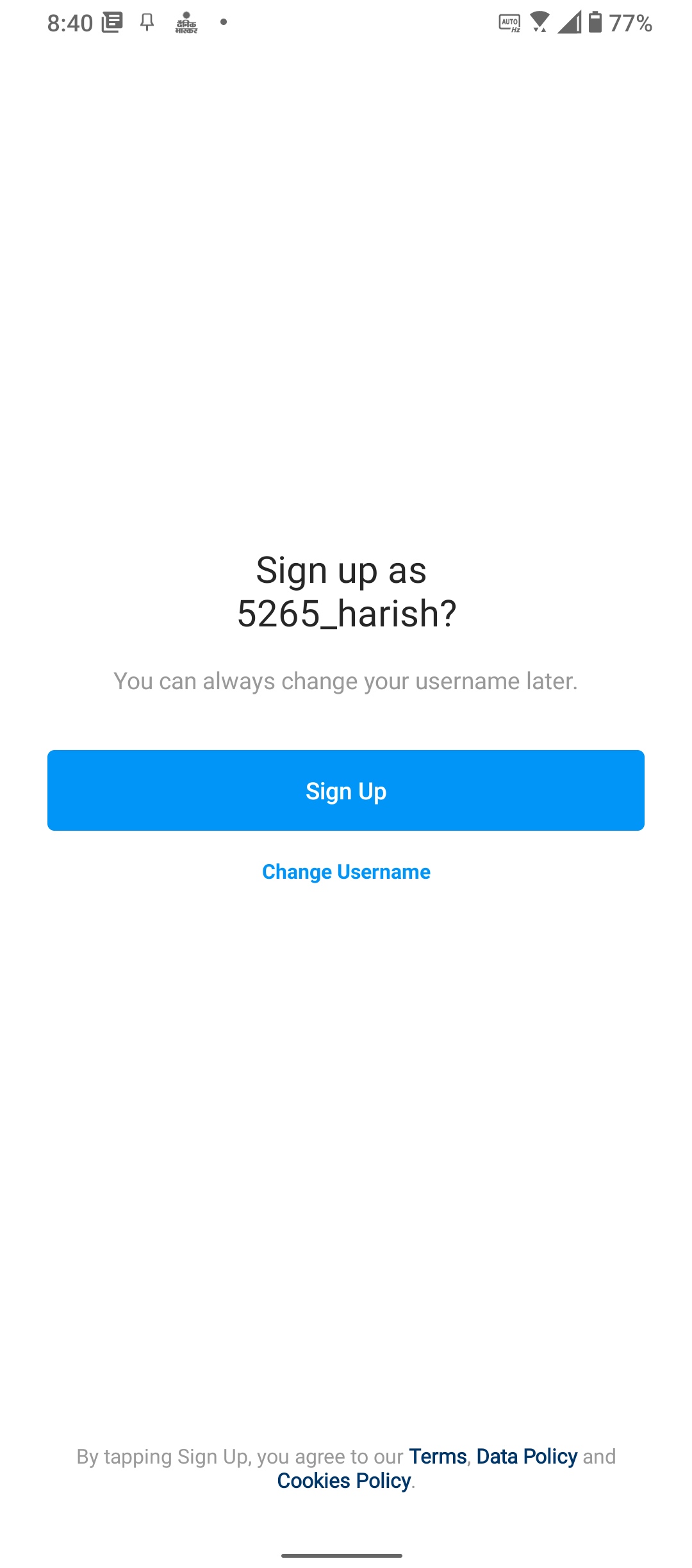View the Data Policy

pos(527,1457)
